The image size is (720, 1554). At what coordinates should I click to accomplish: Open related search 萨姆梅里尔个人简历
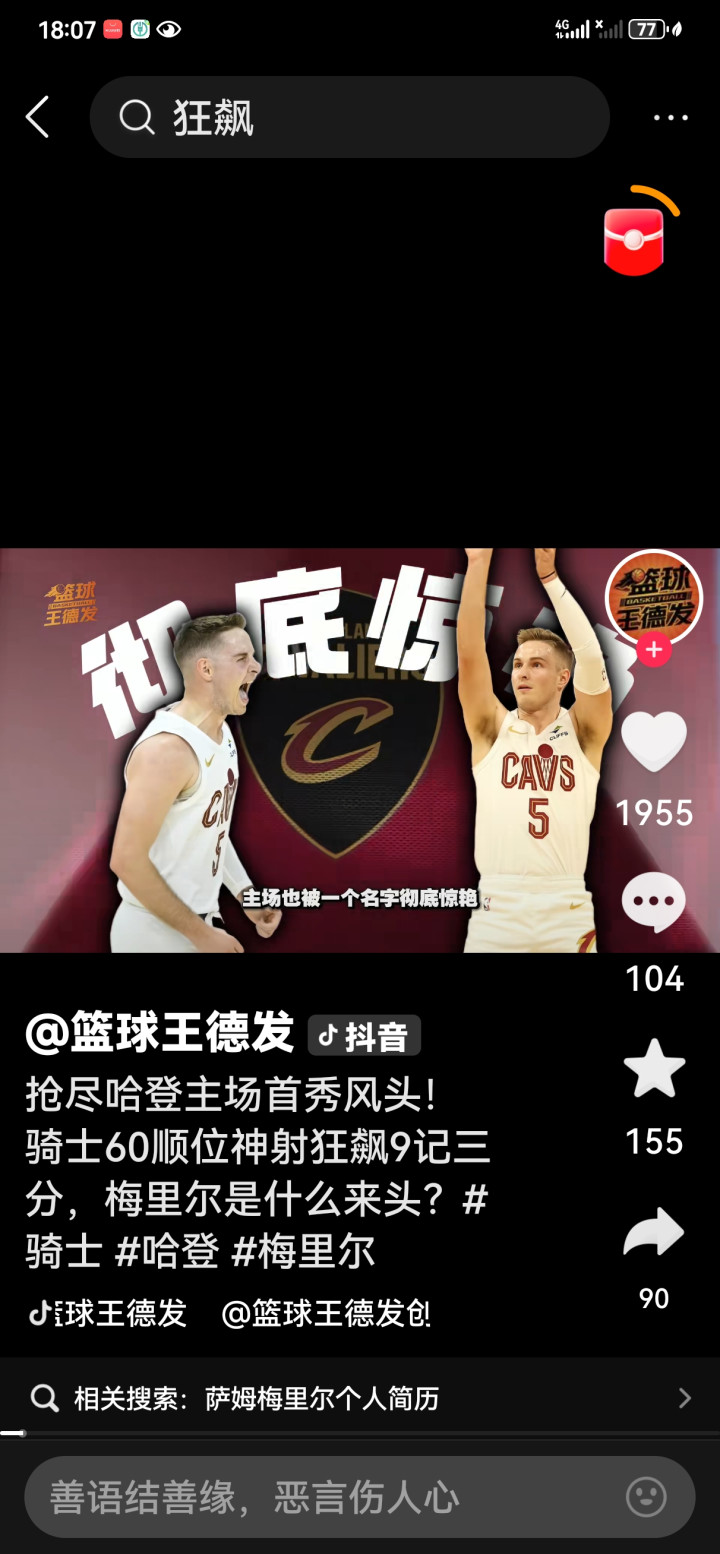(360, 1398)
